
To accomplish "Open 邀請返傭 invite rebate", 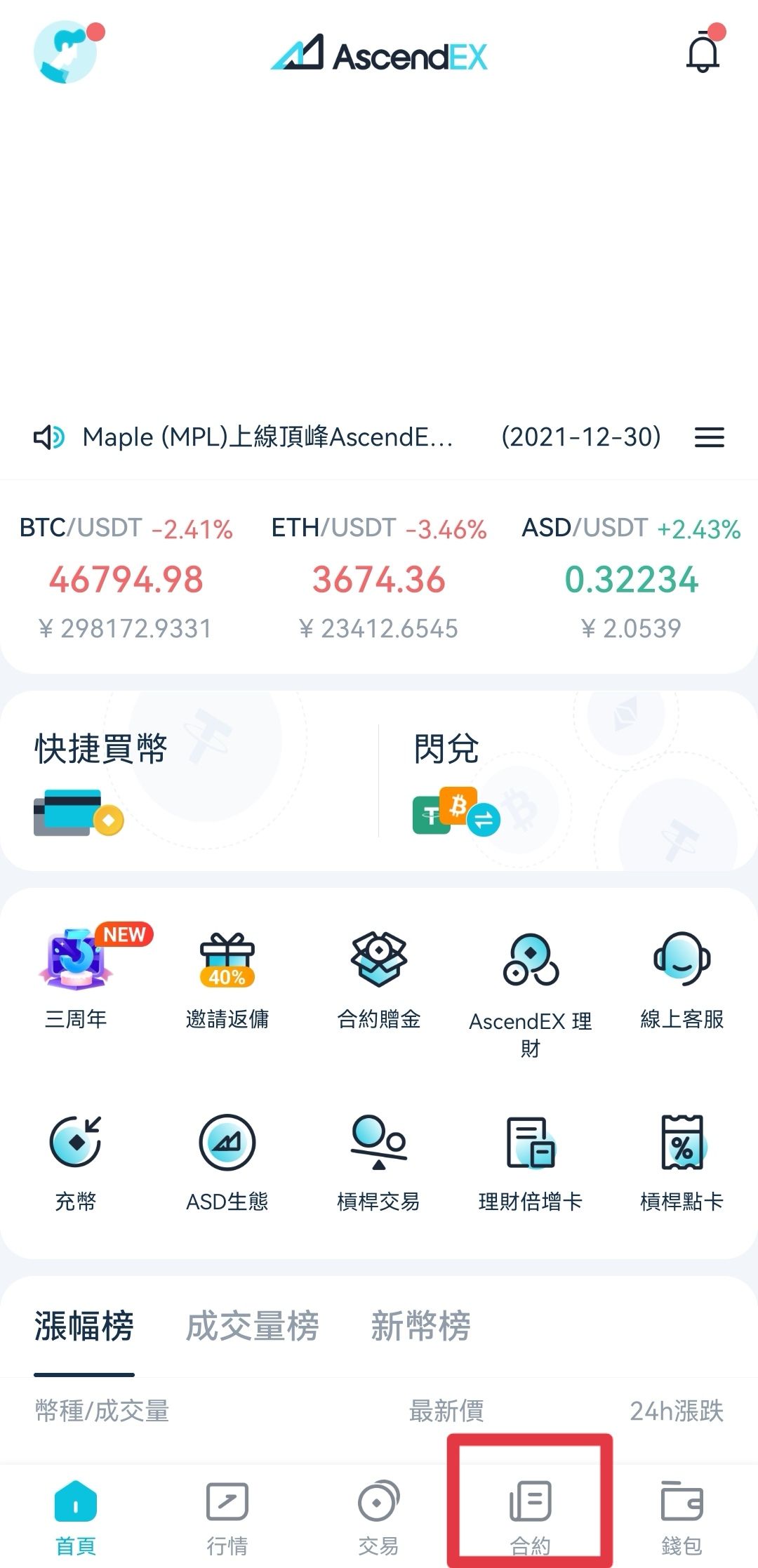I will [227, 979].
